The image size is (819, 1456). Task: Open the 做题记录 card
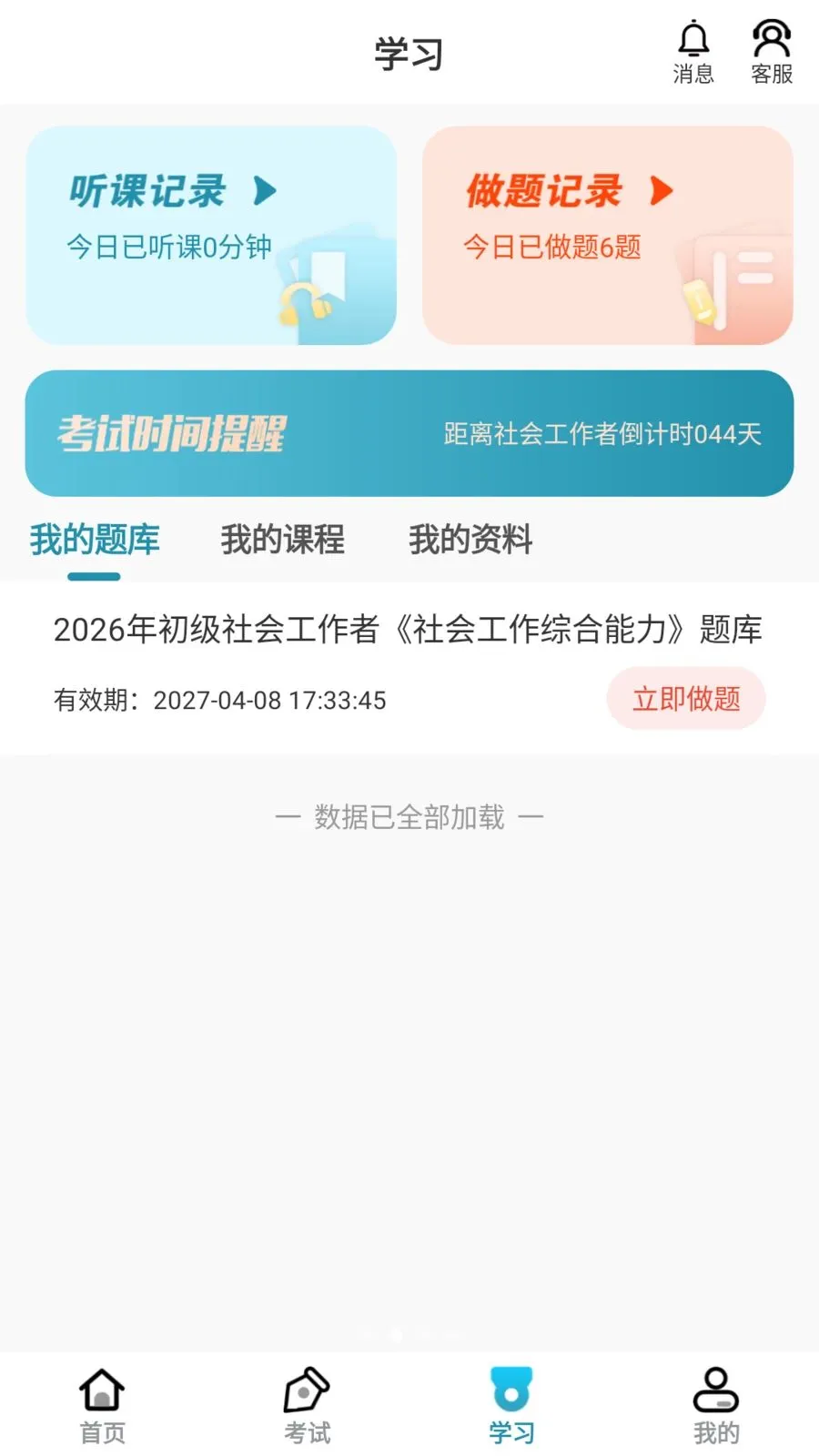pos(608,236)
